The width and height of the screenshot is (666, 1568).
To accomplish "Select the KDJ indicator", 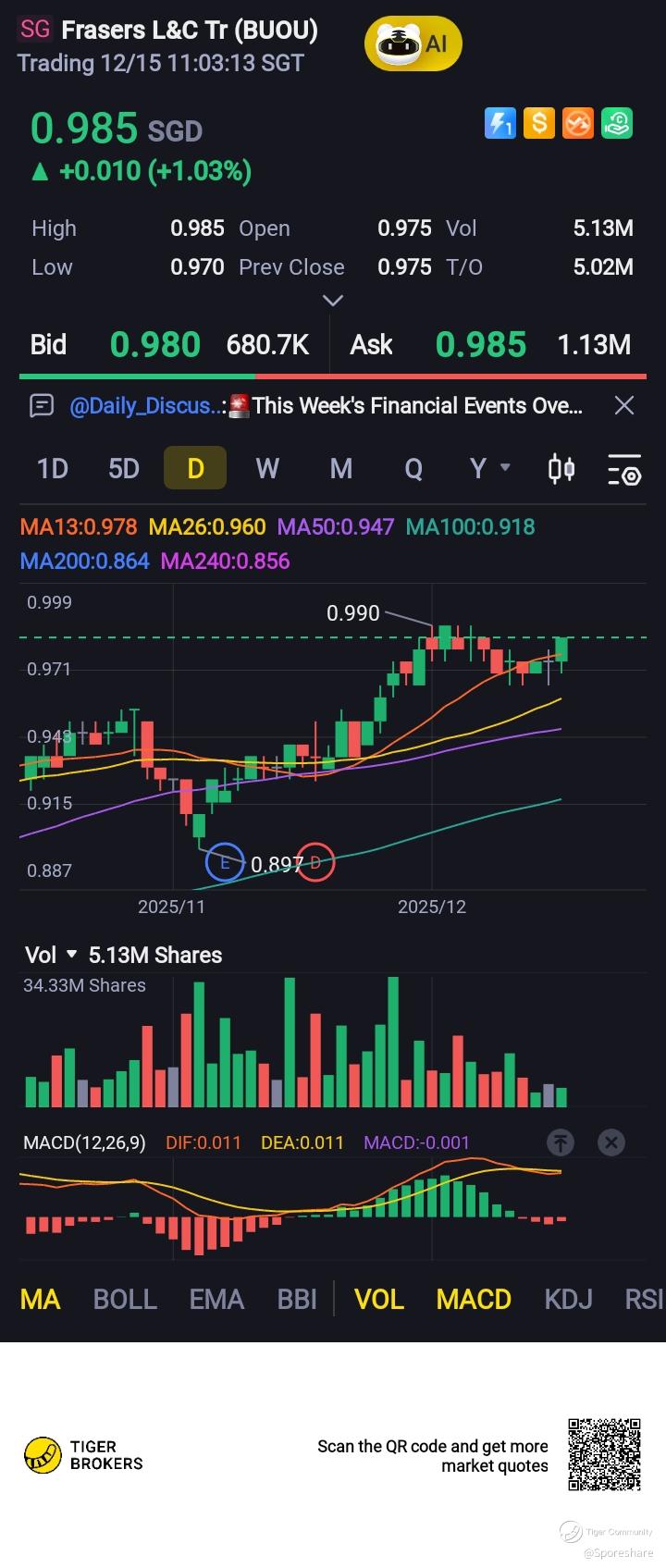I will (568, 1299).
